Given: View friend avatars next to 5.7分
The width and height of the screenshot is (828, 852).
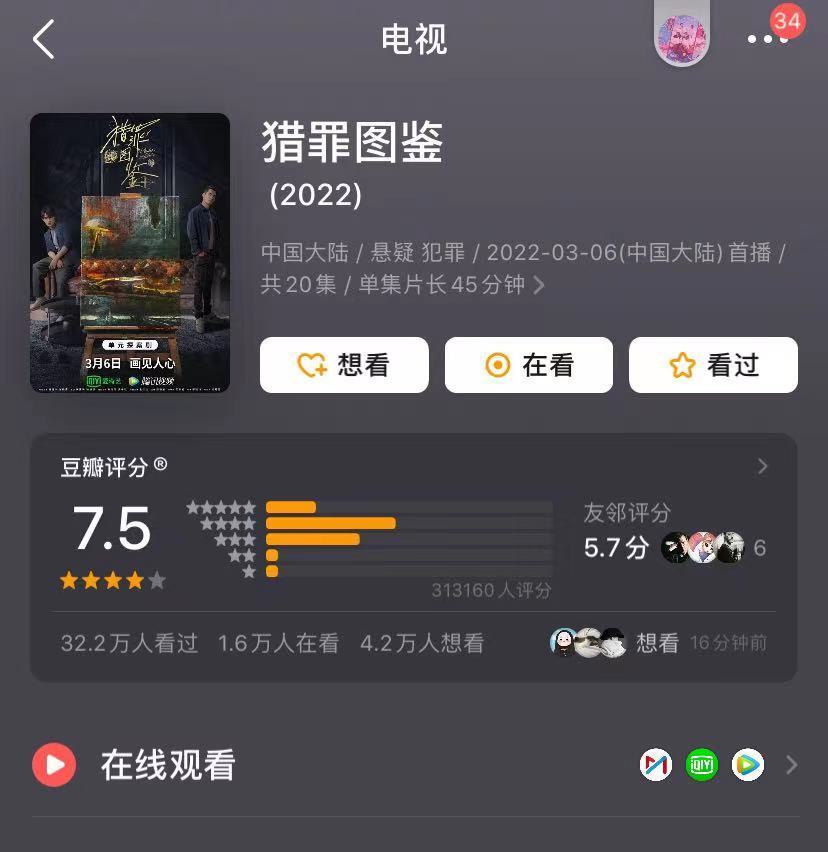Looking at the screenshot, I should [x=704, y=547].
